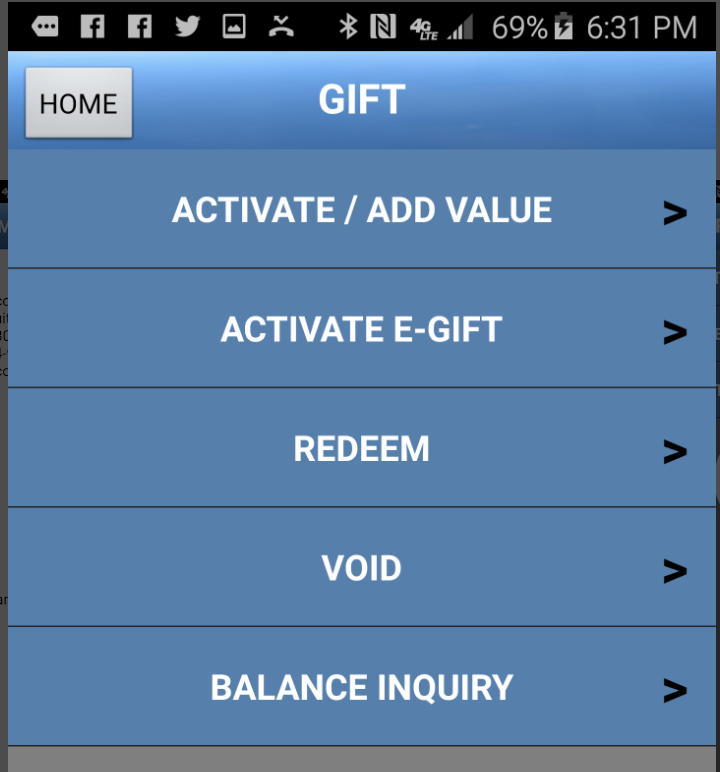720x772 pixels.
Task: Select VOID from the gift menu
Action: [x=360, y=568]
